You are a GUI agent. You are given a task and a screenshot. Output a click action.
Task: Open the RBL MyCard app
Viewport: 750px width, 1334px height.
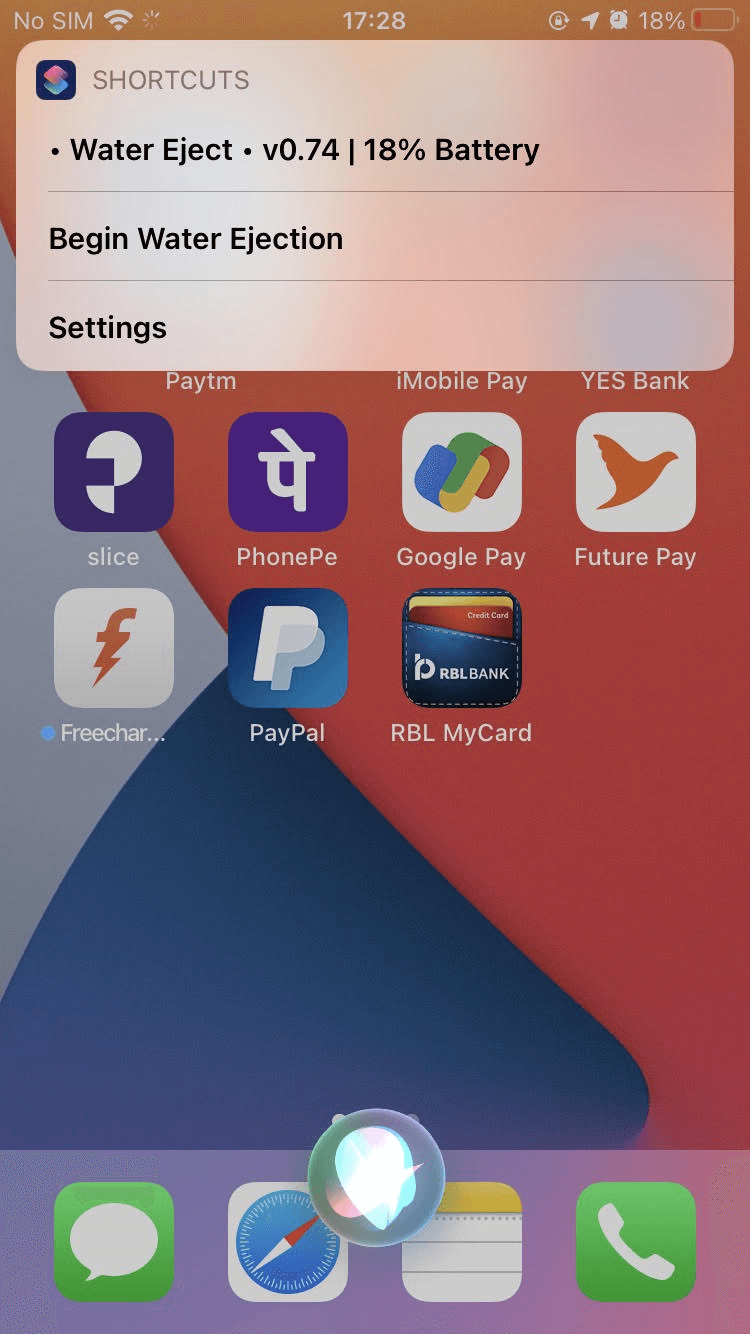tap(461, 648)
